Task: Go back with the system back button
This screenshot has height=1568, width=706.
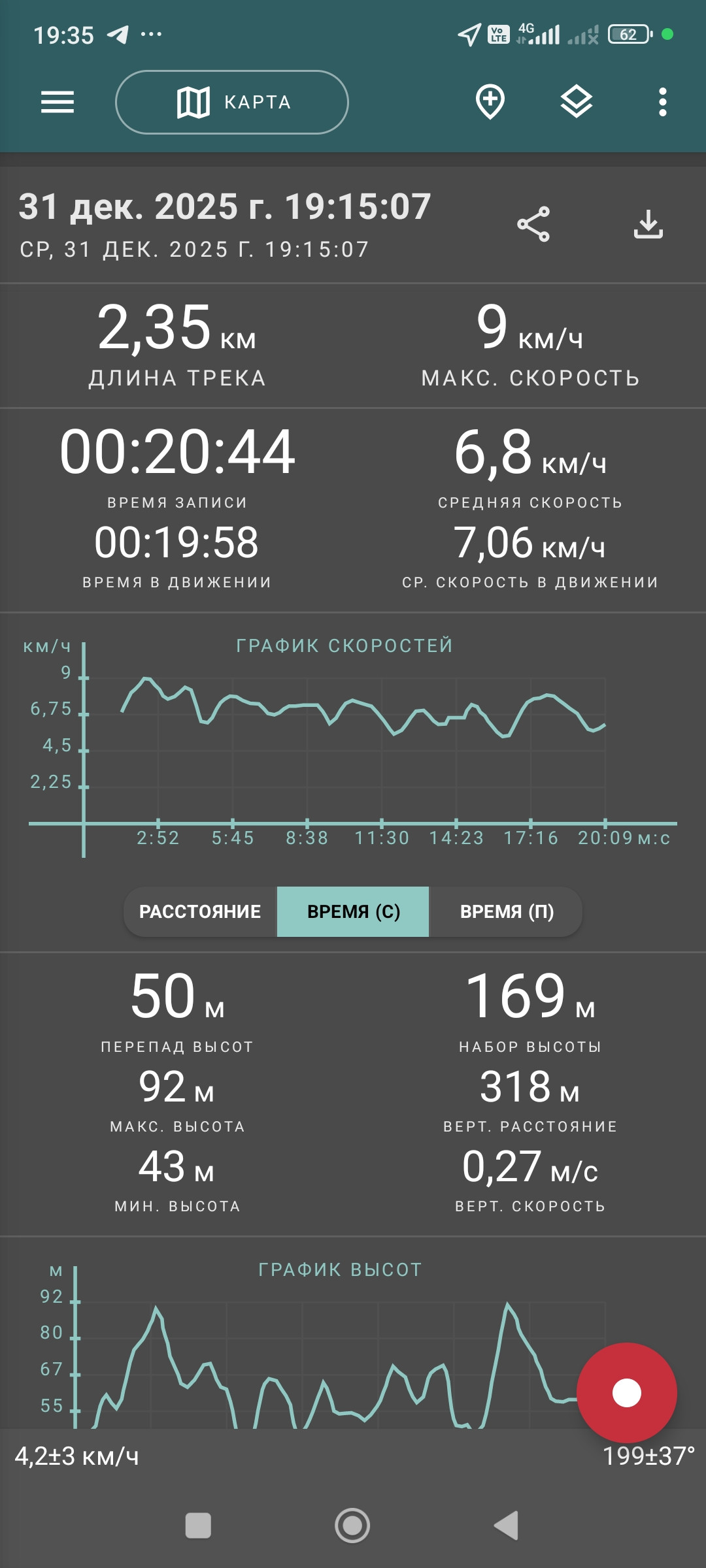Action: (507, 1526)
